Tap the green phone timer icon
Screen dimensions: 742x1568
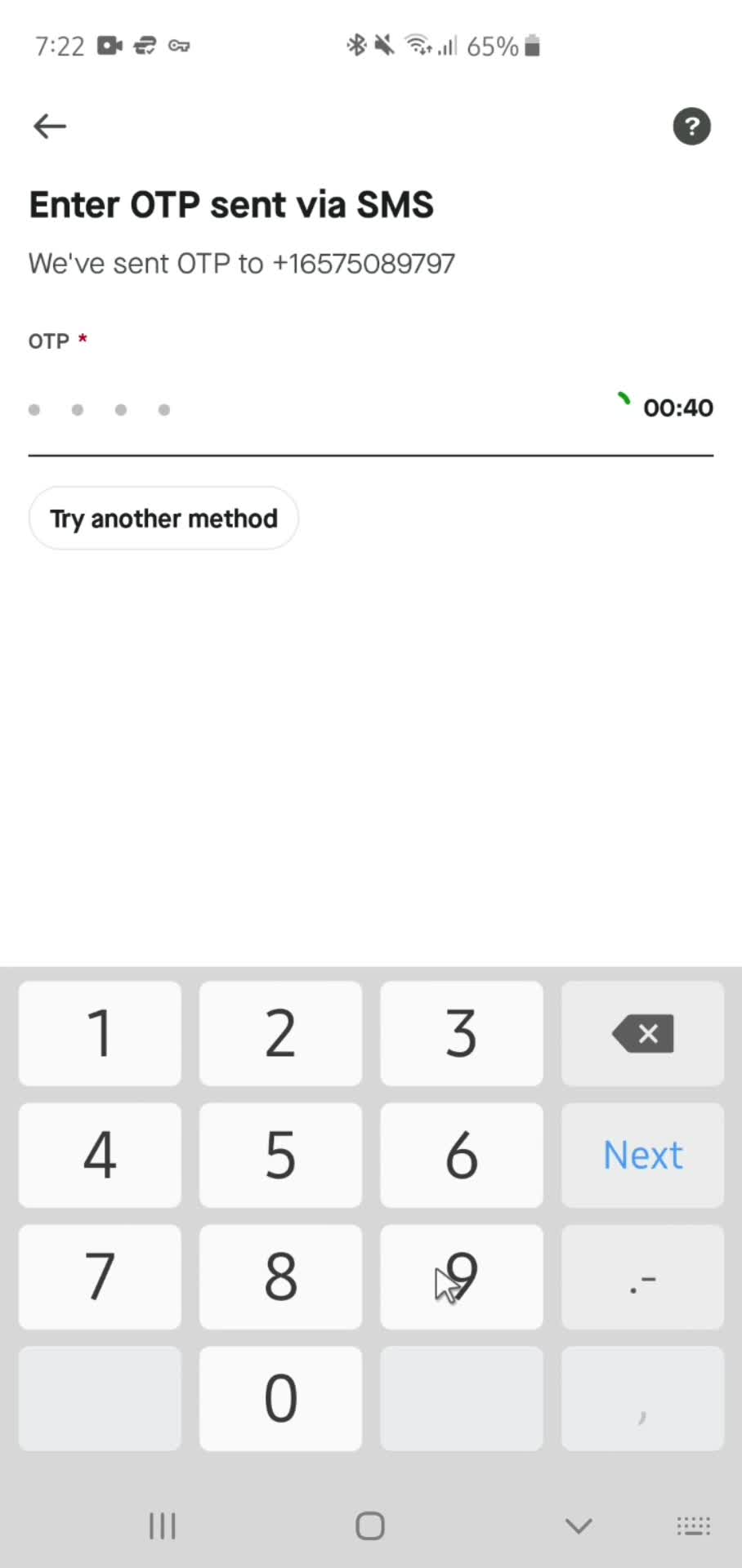point(624,400)
